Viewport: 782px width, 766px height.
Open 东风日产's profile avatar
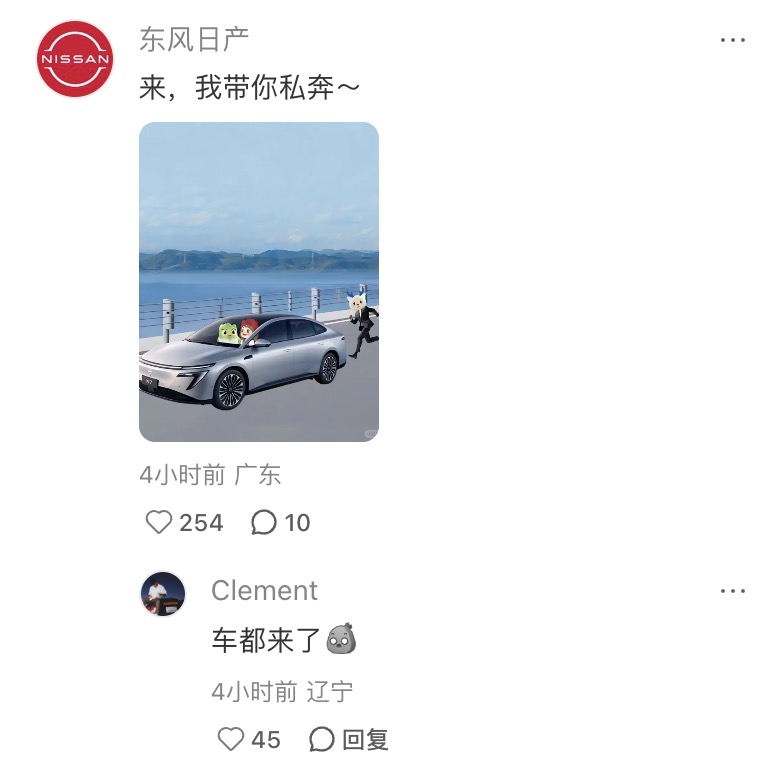(x=75, y=59)
